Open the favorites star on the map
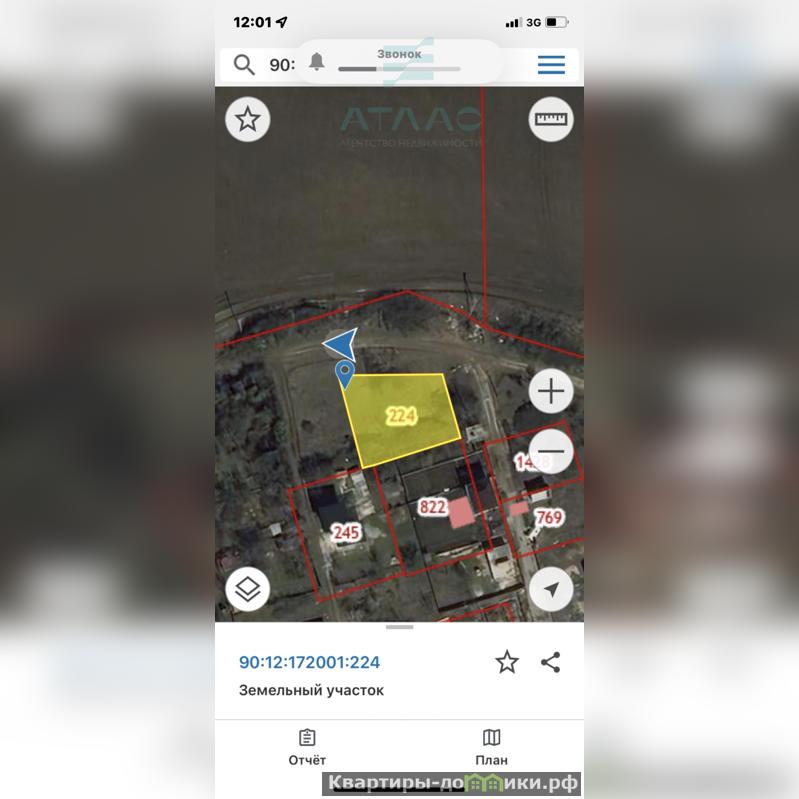 coord(247,120)
